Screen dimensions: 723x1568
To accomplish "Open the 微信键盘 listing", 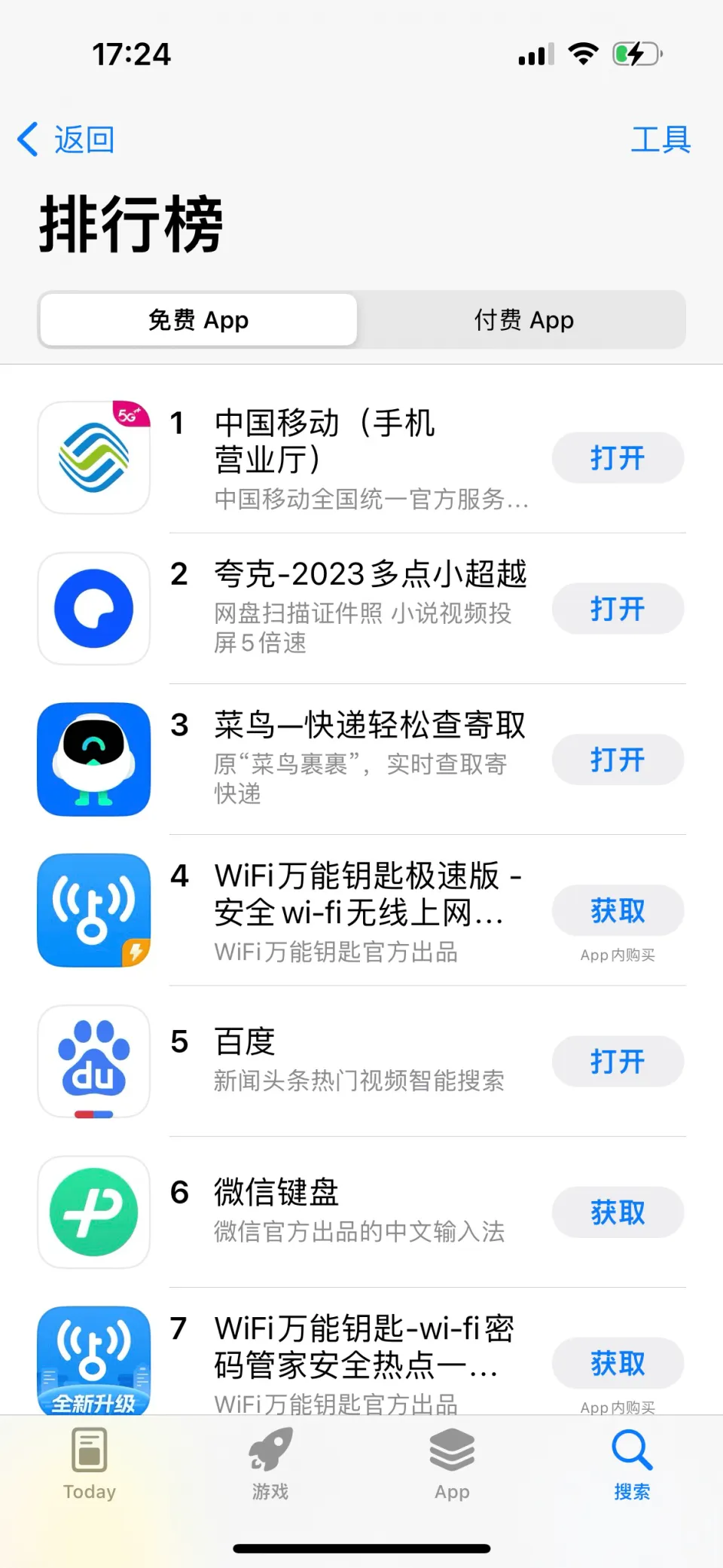I will click(276, 1193).
